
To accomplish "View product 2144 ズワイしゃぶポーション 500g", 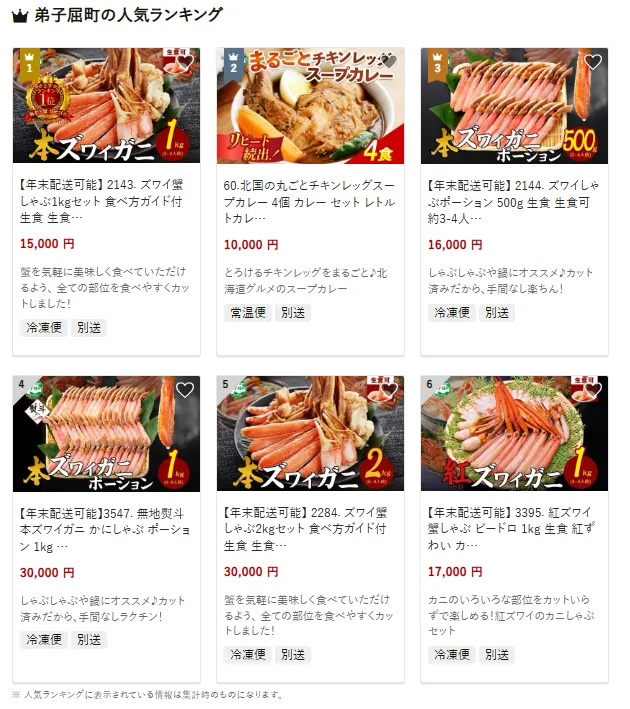I will [x=514, y=201].
